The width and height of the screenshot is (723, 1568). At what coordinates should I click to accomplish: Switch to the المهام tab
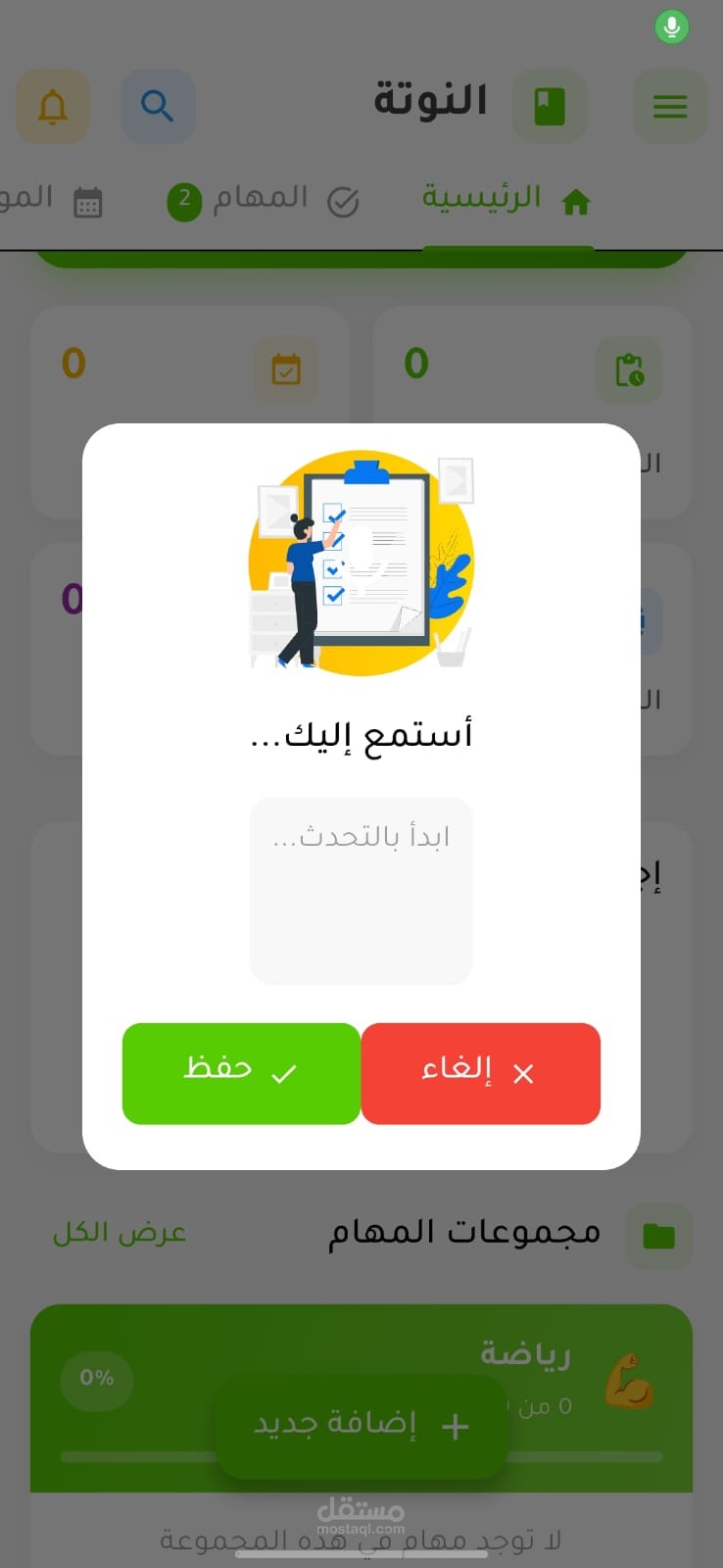(x=264, y=201)
